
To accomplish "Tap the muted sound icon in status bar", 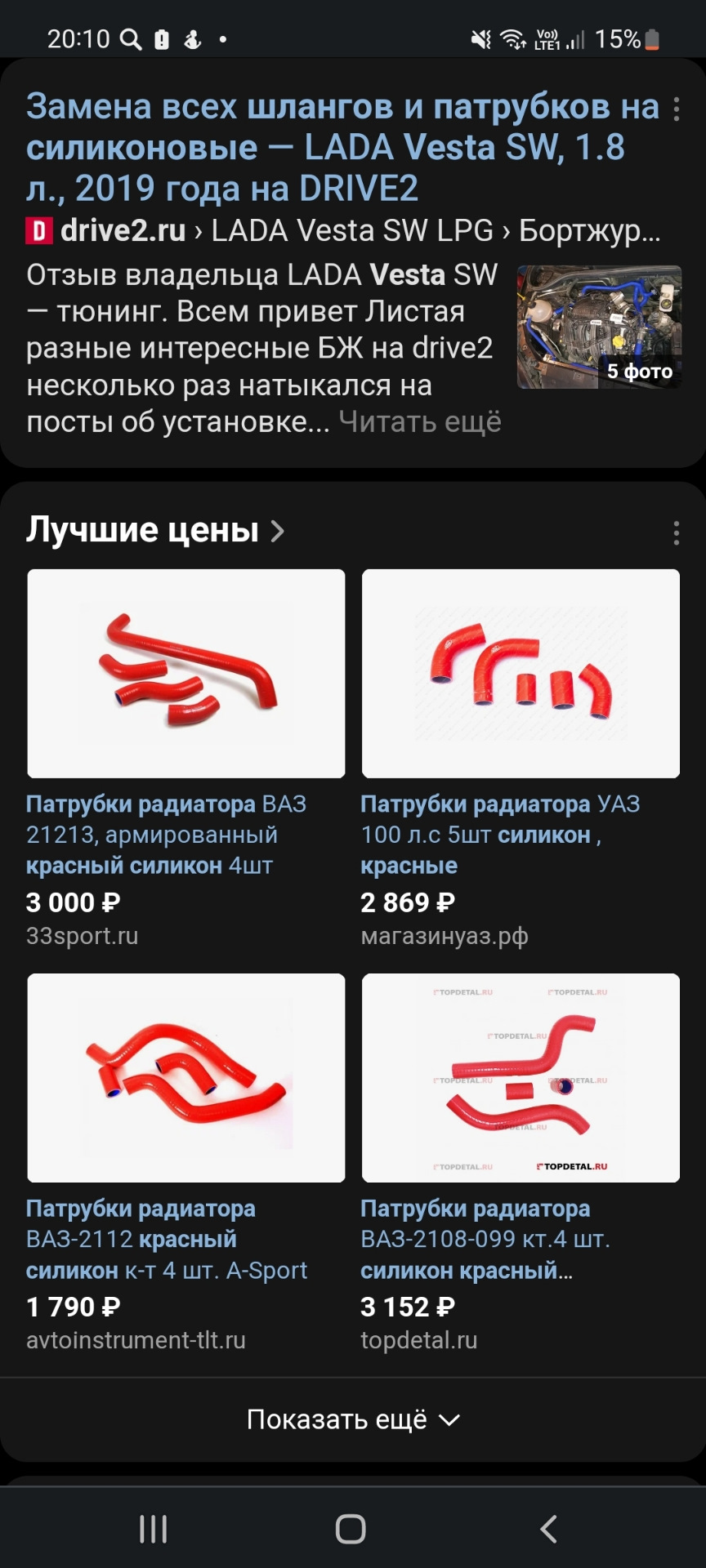I will click(480, 38).
